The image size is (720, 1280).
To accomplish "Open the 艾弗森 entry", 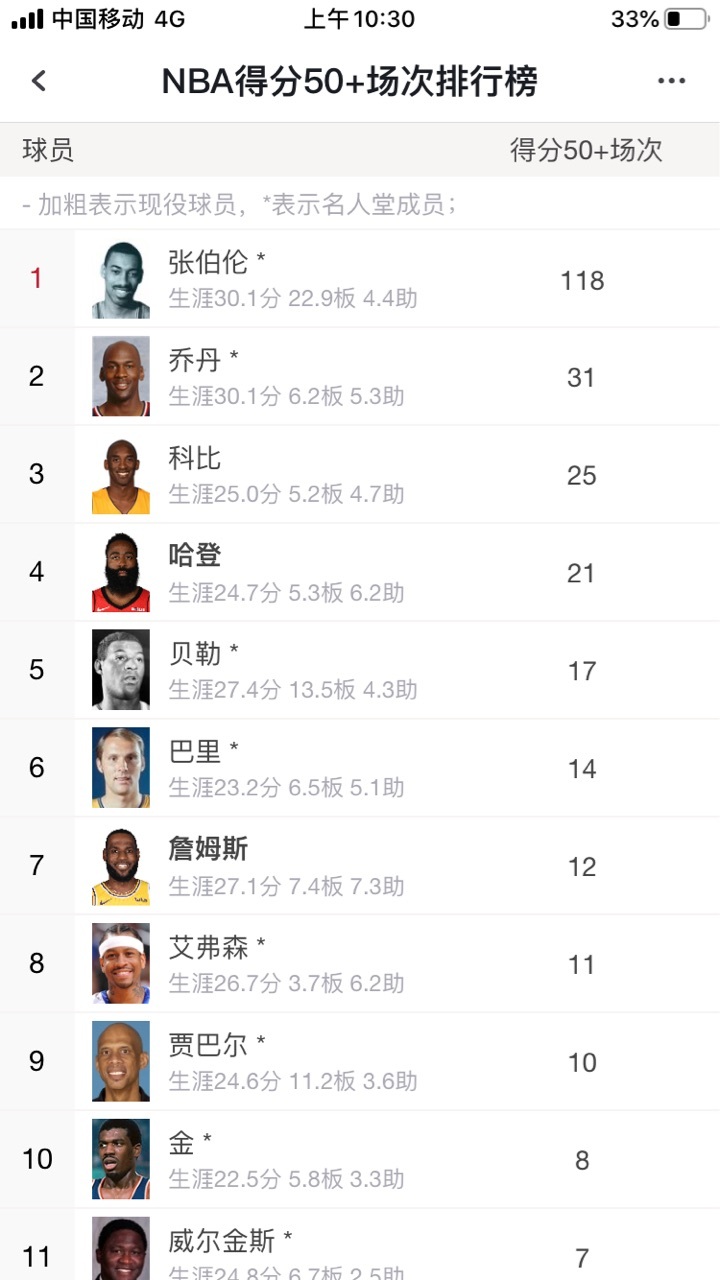I will 360,964.
